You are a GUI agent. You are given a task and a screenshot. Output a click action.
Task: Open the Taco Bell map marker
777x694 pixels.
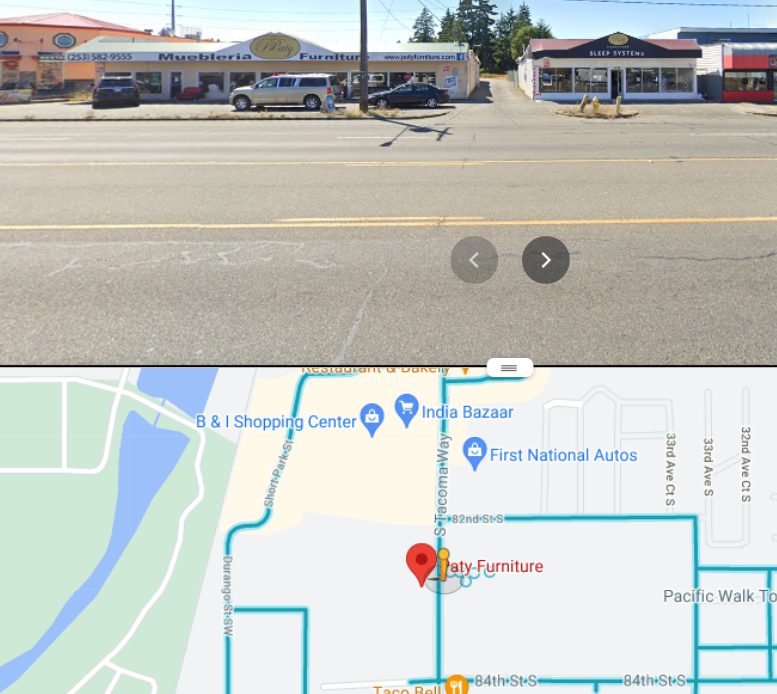(456, 685)
